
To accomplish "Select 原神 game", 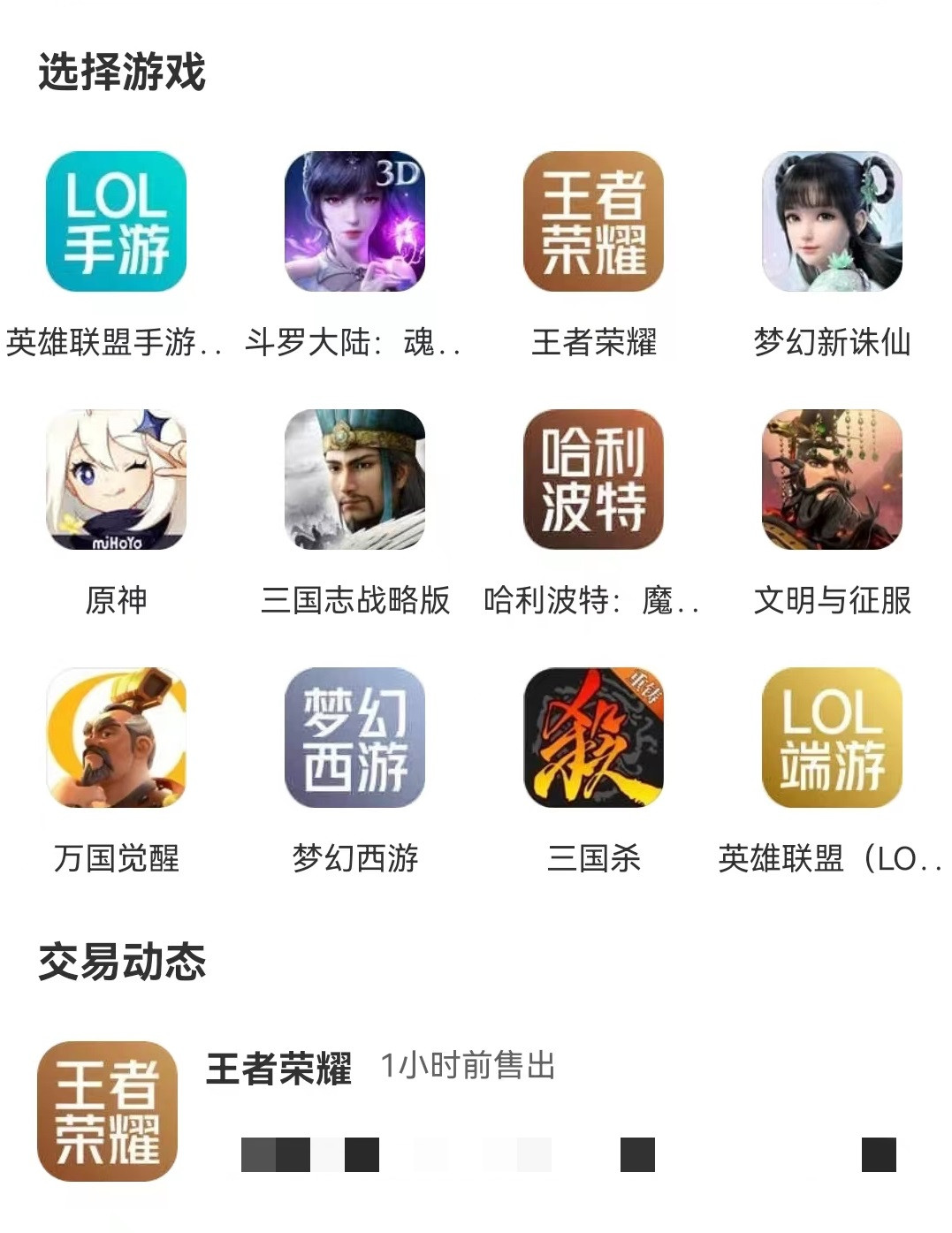I will click(116, 479).
